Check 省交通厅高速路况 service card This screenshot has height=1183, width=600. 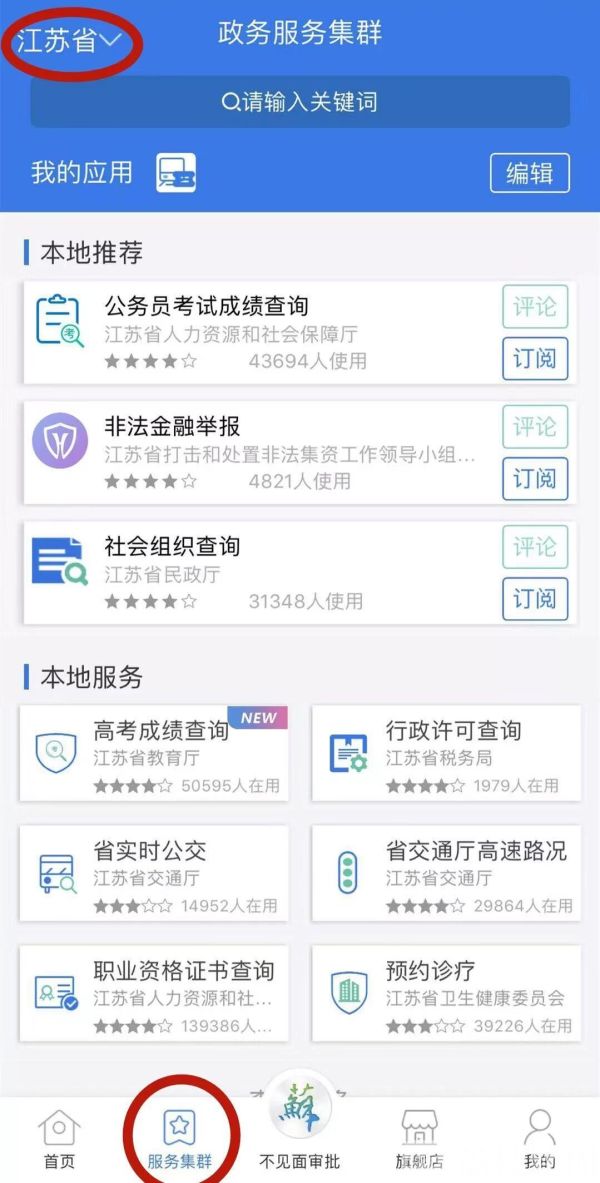(x=446, y=873)
